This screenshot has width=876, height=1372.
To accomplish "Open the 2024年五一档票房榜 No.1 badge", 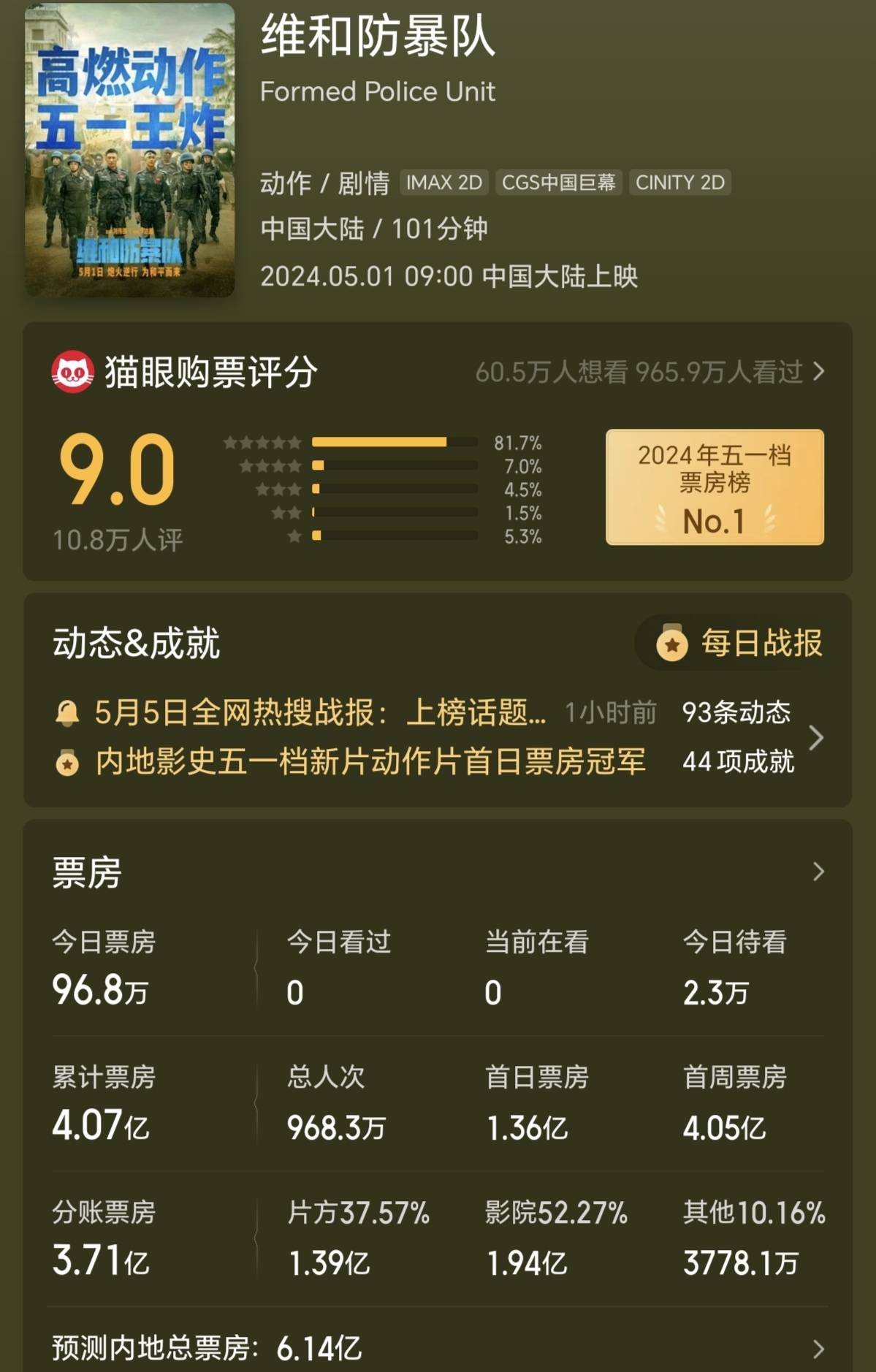I will (715, 487).
